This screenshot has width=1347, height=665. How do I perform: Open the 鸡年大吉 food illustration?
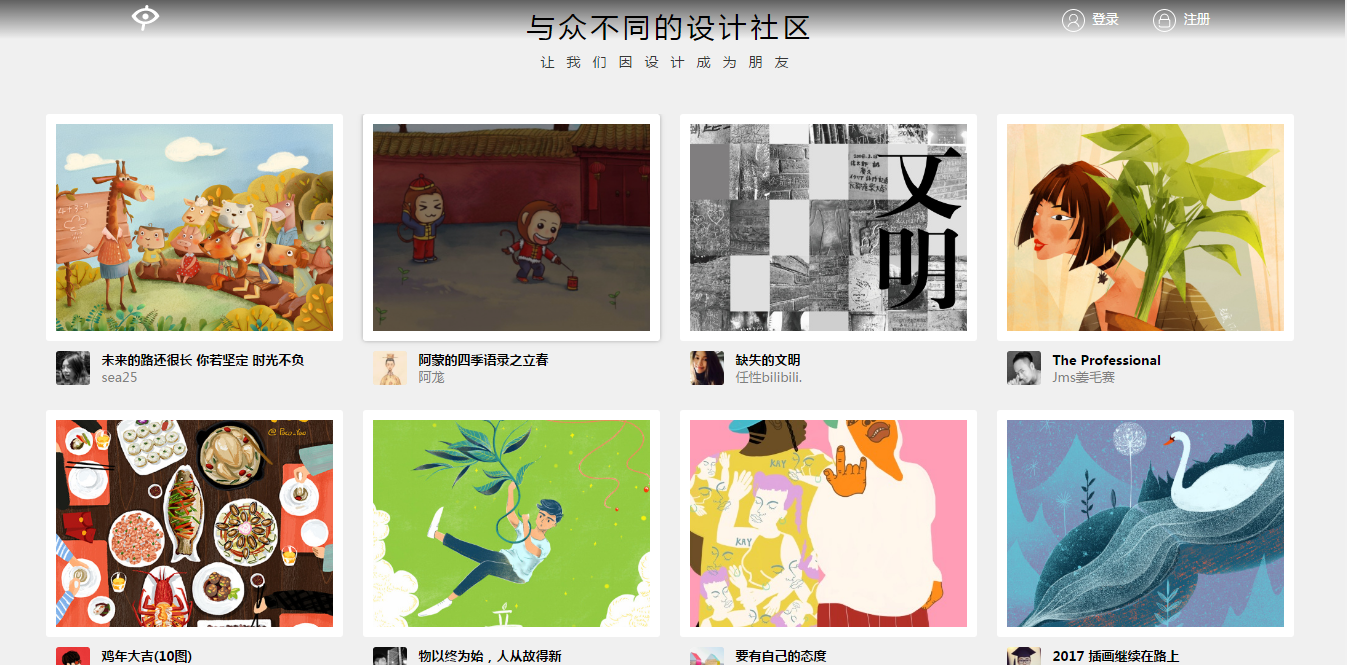click(194, 523)
